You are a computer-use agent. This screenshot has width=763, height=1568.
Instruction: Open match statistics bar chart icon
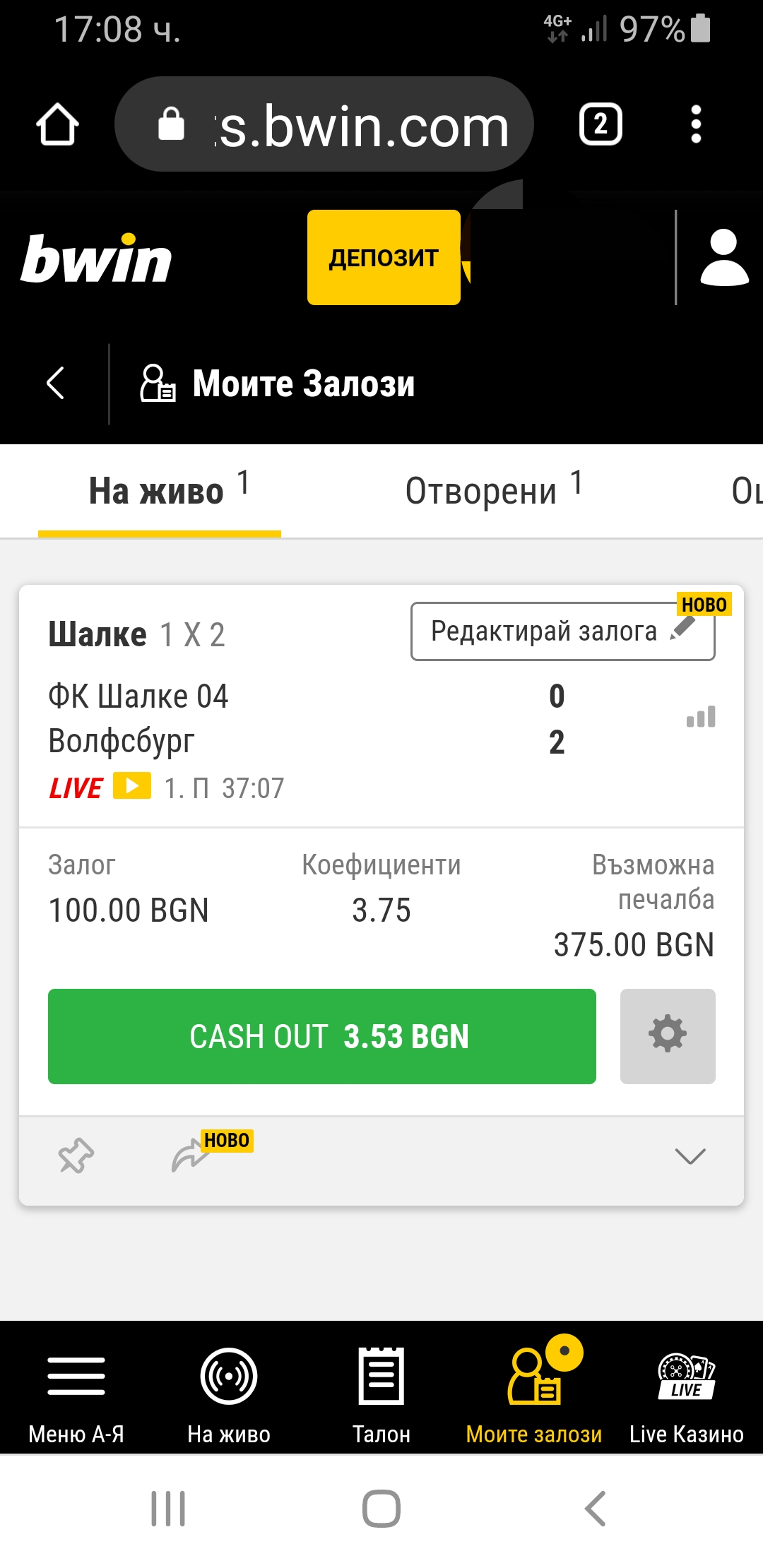coord(701,717)
